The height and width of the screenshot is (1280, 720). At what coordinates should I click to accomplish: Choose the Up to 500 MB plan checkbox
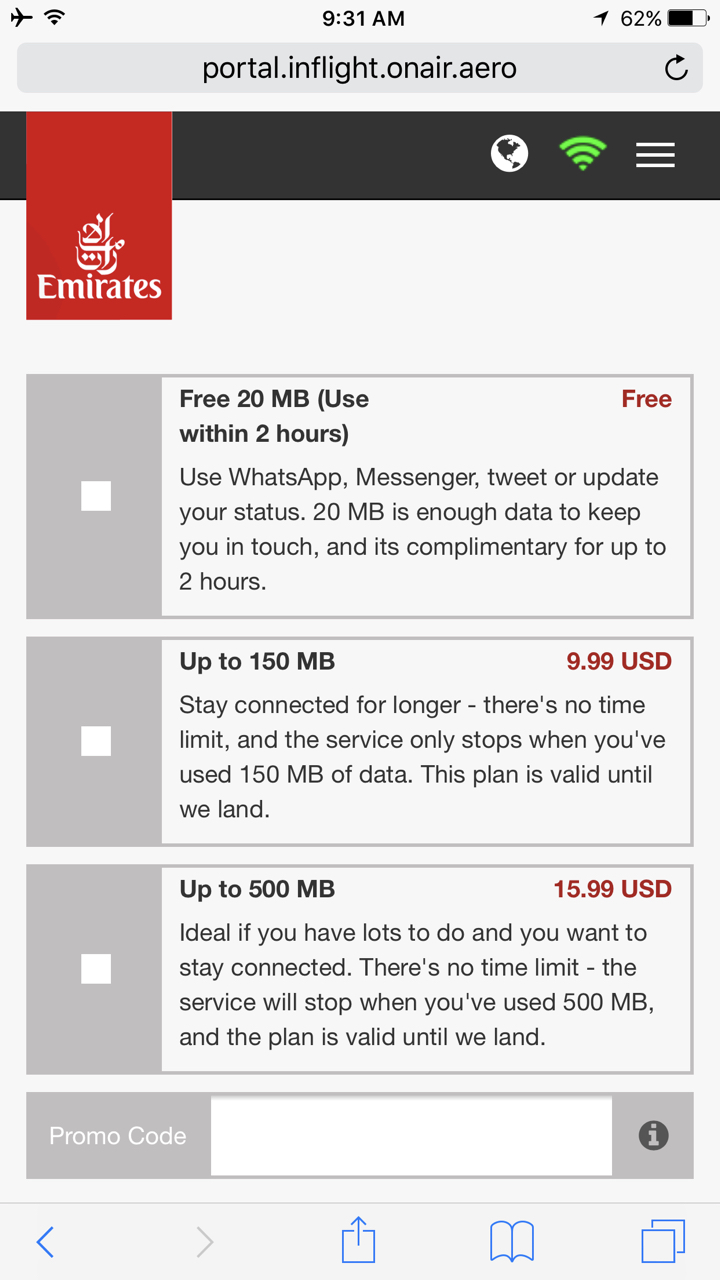click(96, 969)
